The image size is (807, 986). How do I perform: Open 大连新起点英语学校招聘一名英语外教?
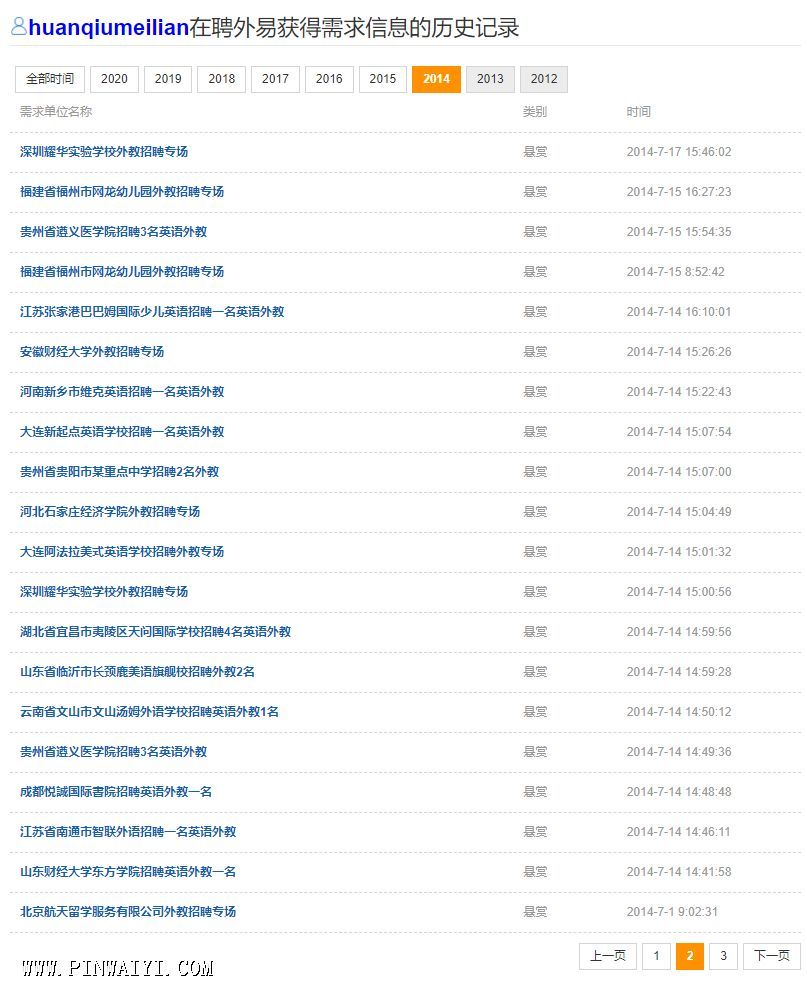click(x=122, y=432)
